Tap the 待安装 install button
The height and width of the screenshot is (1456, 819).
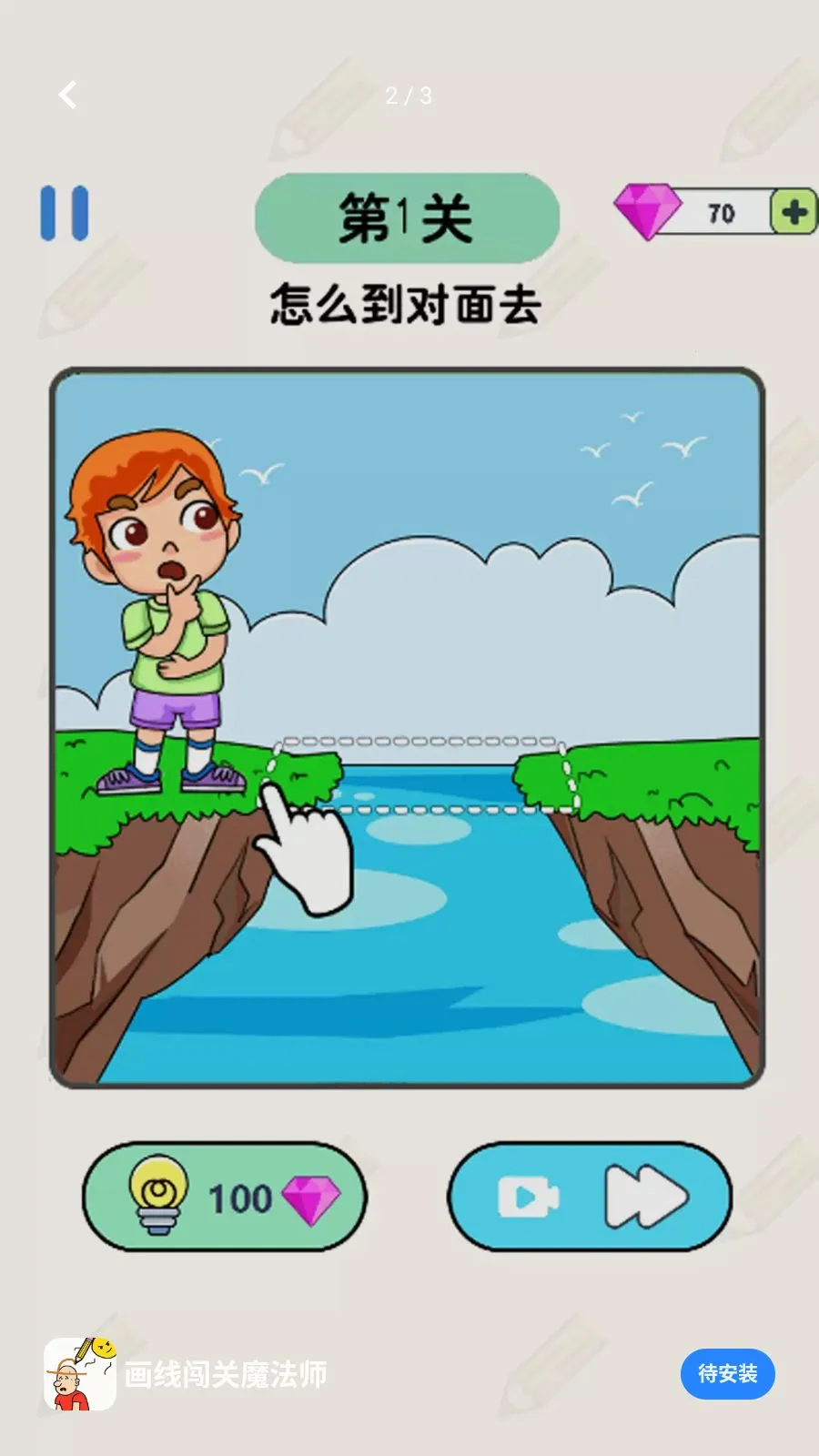point(727,1373)
